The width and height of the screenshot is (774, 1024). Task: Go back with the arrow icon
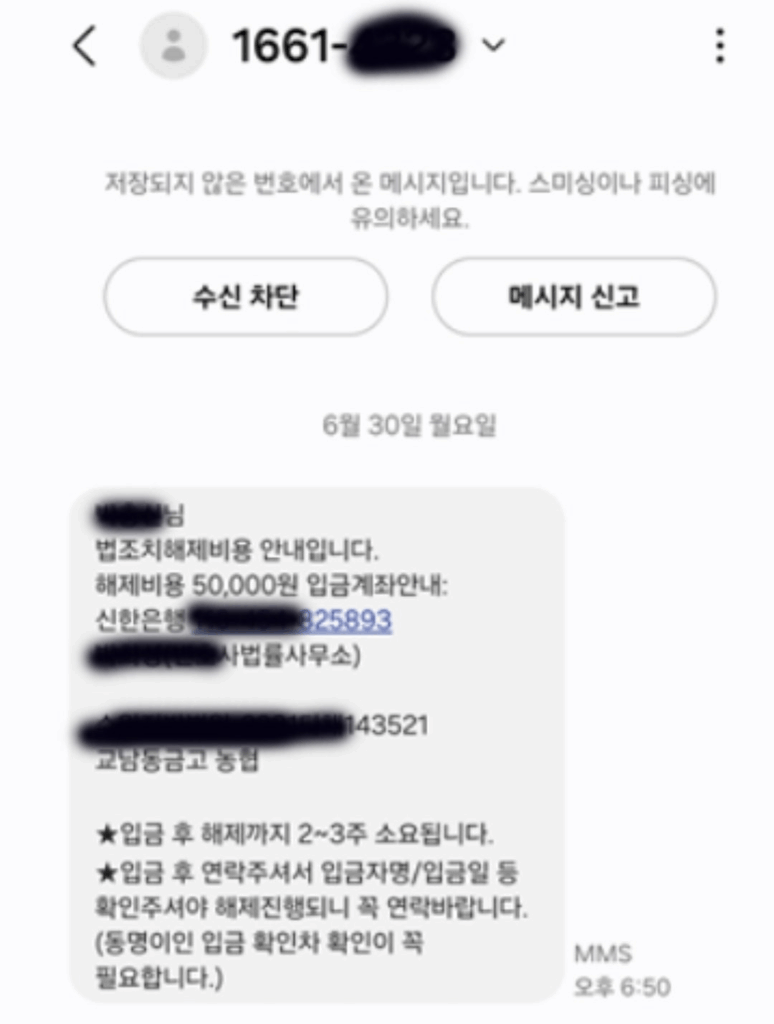[85, 46]
